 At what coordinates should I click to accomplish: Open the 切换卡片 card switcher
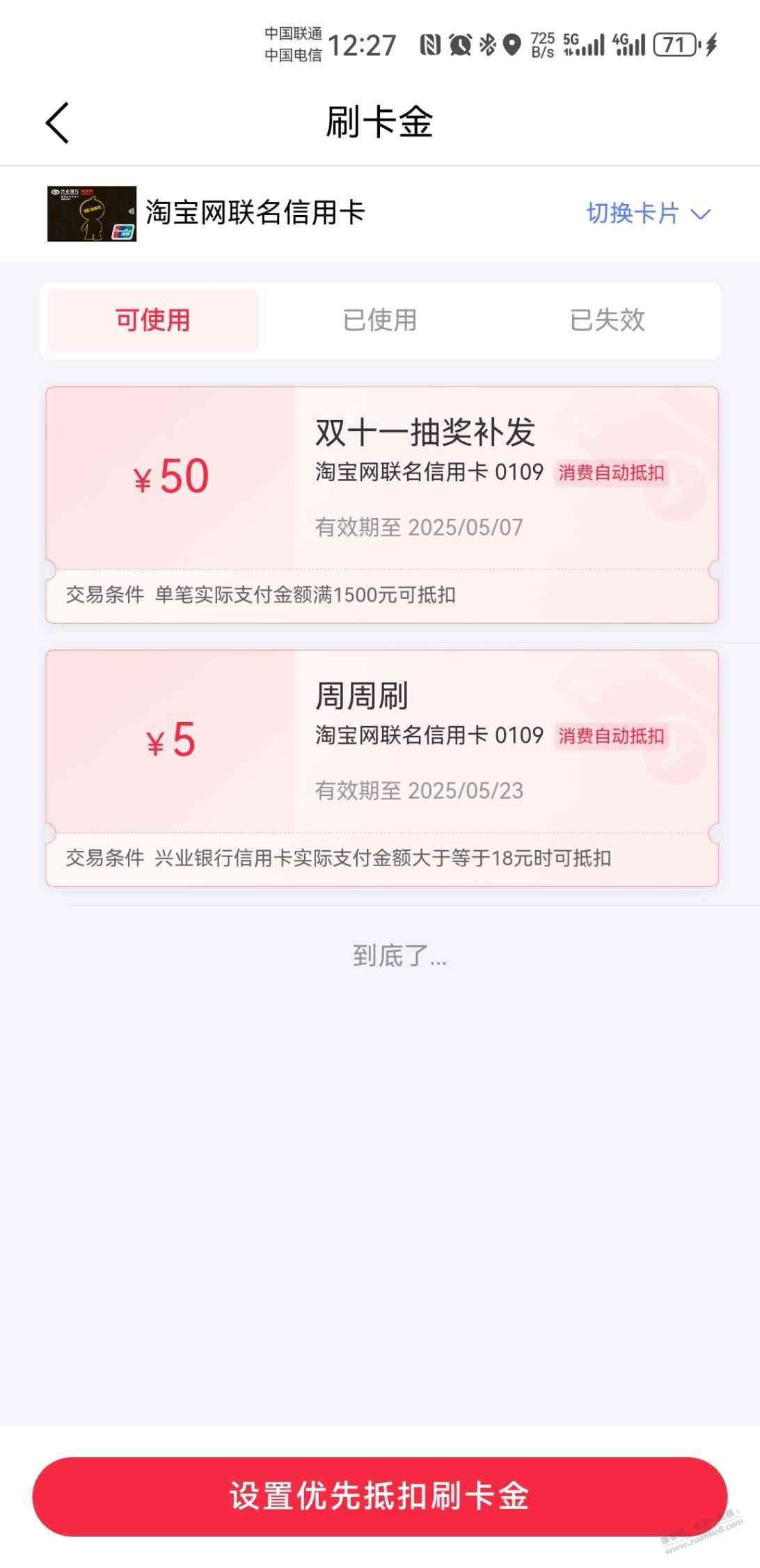647,213
